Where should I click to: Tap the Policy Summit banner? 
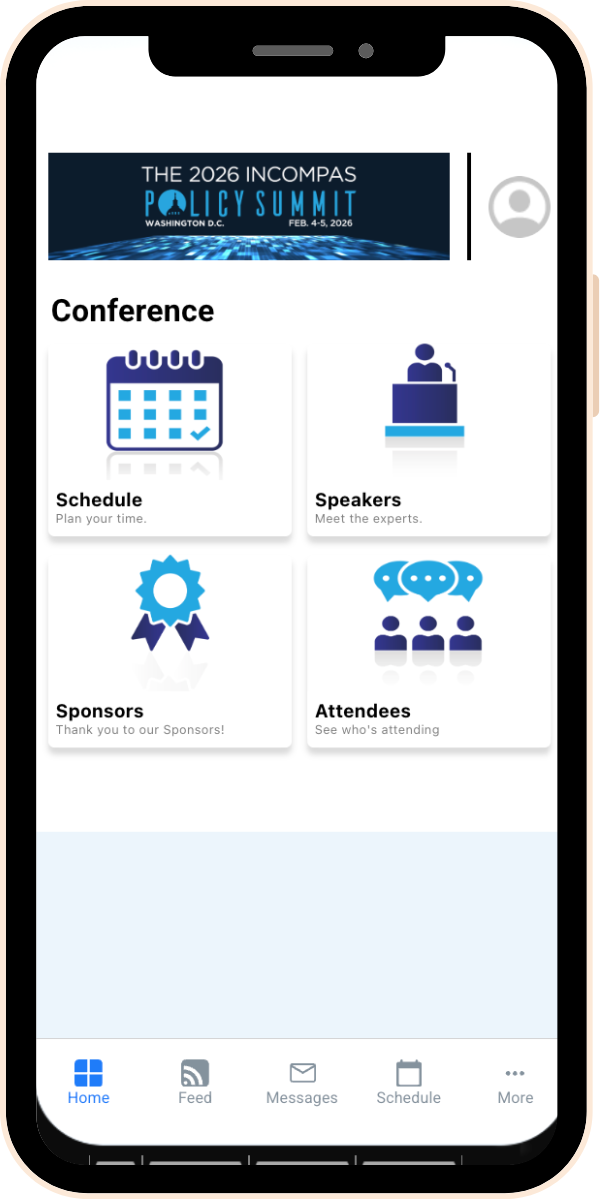[249, 206]
